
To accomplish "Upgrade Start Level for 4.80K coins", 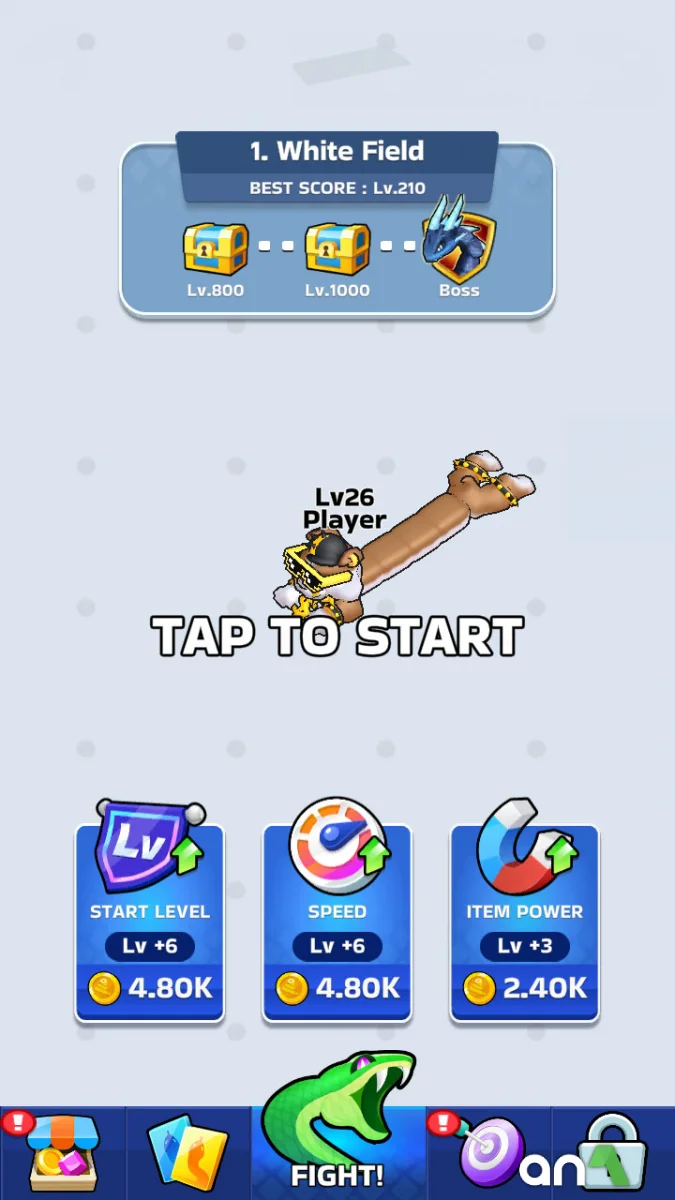I will click(x=150, y=920).
